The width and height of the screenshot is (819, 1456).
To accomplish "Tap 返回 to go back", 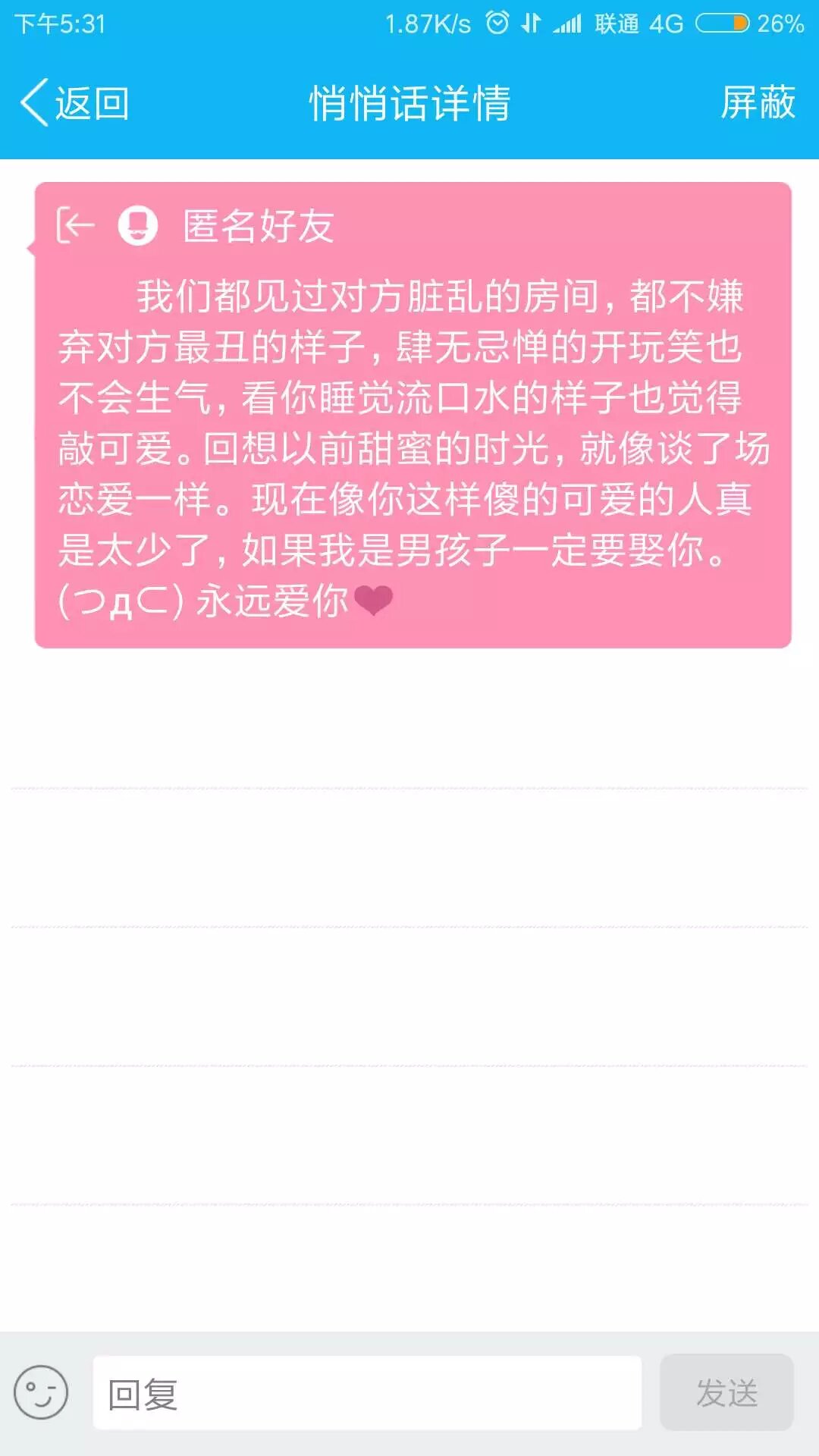I will tap(74, 102).
